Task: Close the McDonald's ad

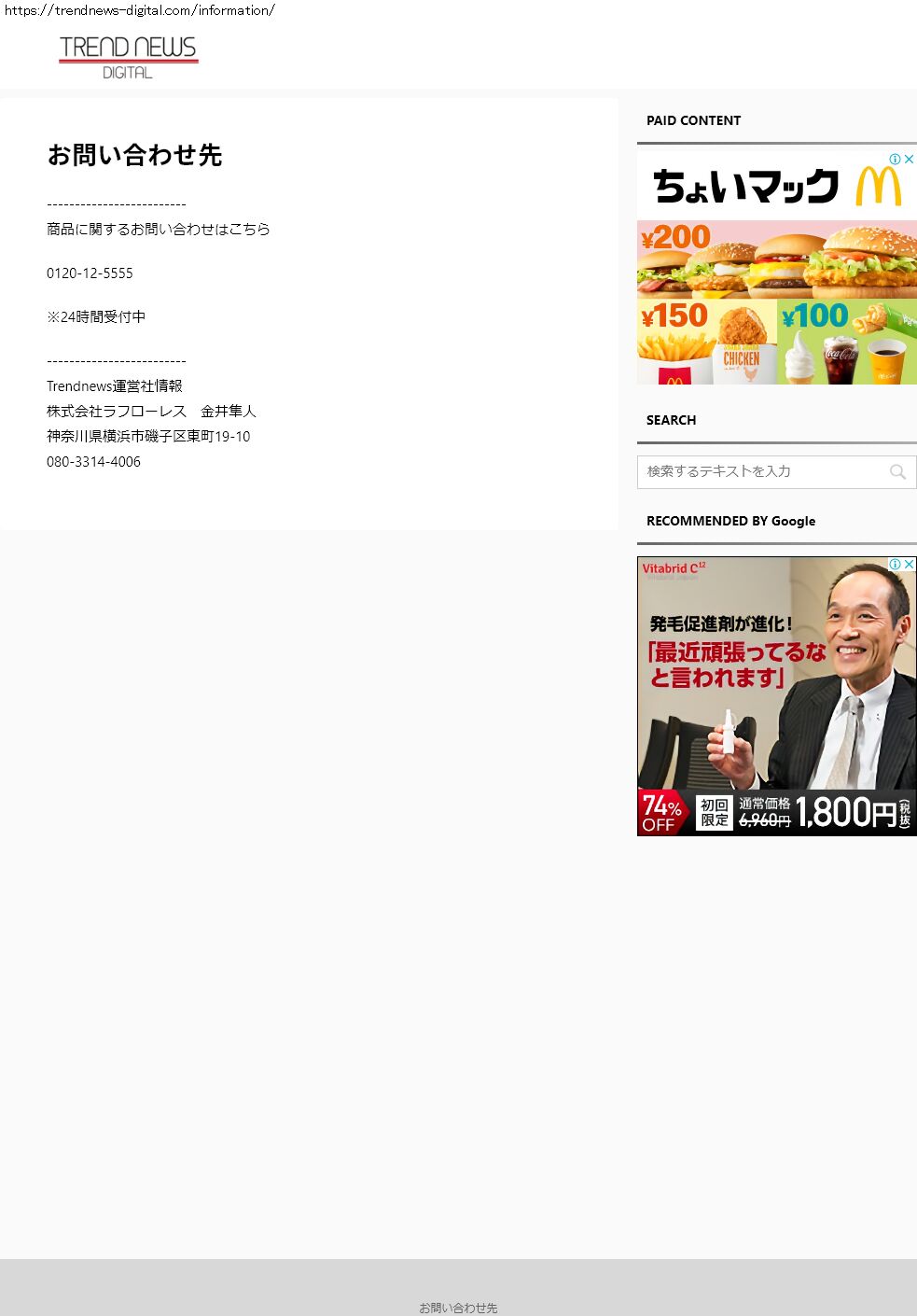Action: (x=909, y=160)
